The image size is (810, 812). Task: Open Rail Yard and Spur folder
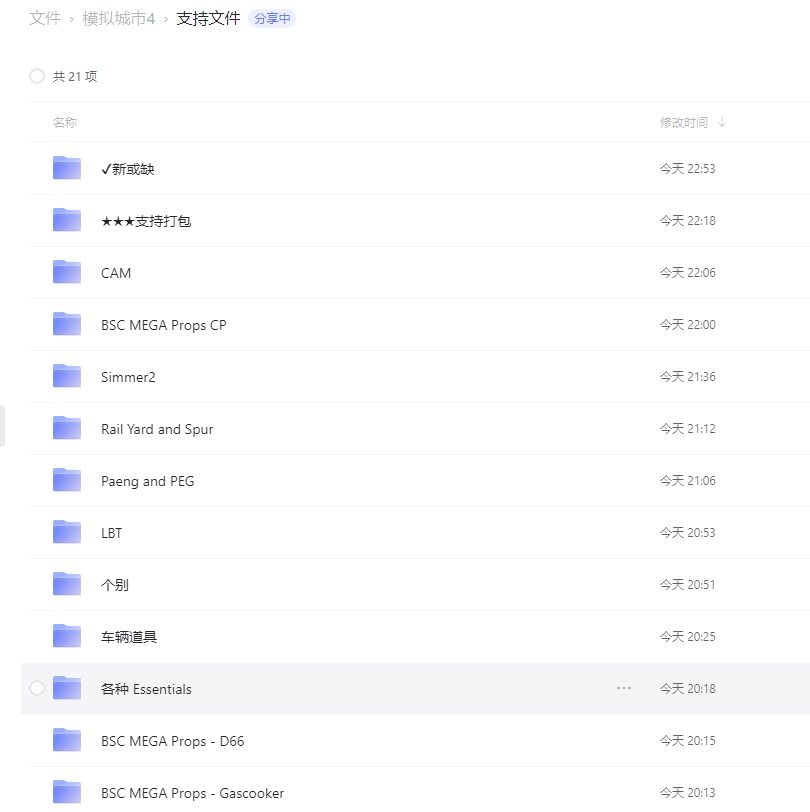point(157,429)
